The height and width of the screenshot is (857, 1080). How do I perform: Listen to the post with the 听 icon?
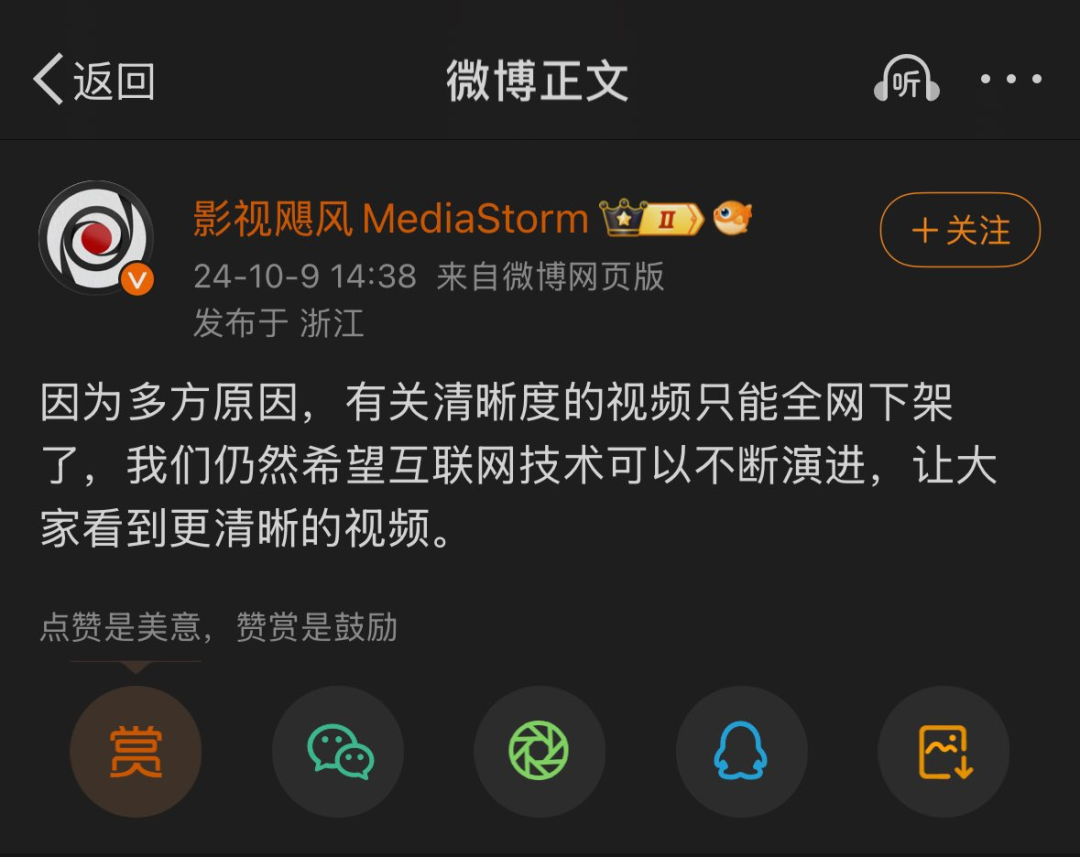point(906,80)
